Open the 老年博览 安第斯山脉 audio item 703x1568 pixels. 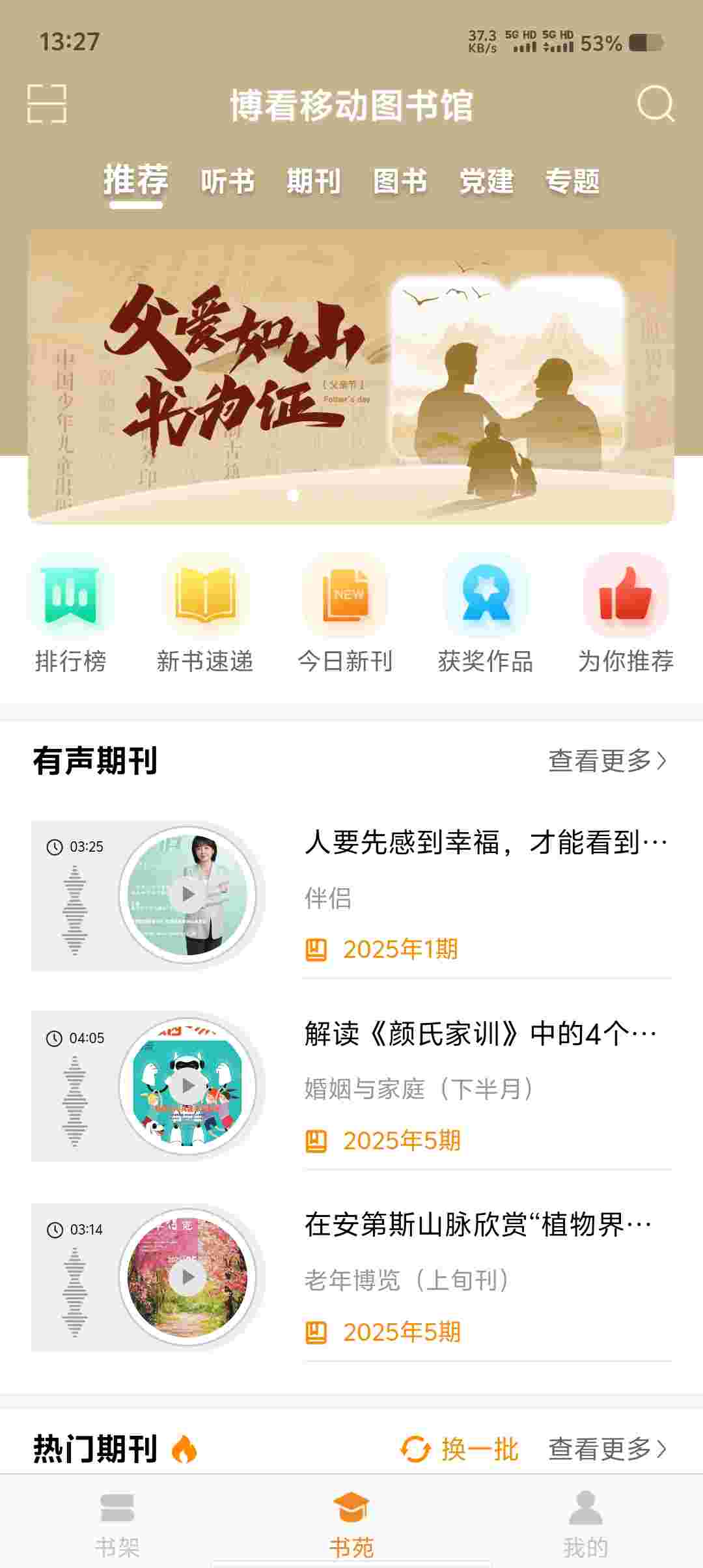pyautogui.click(x=351, y=1278)
